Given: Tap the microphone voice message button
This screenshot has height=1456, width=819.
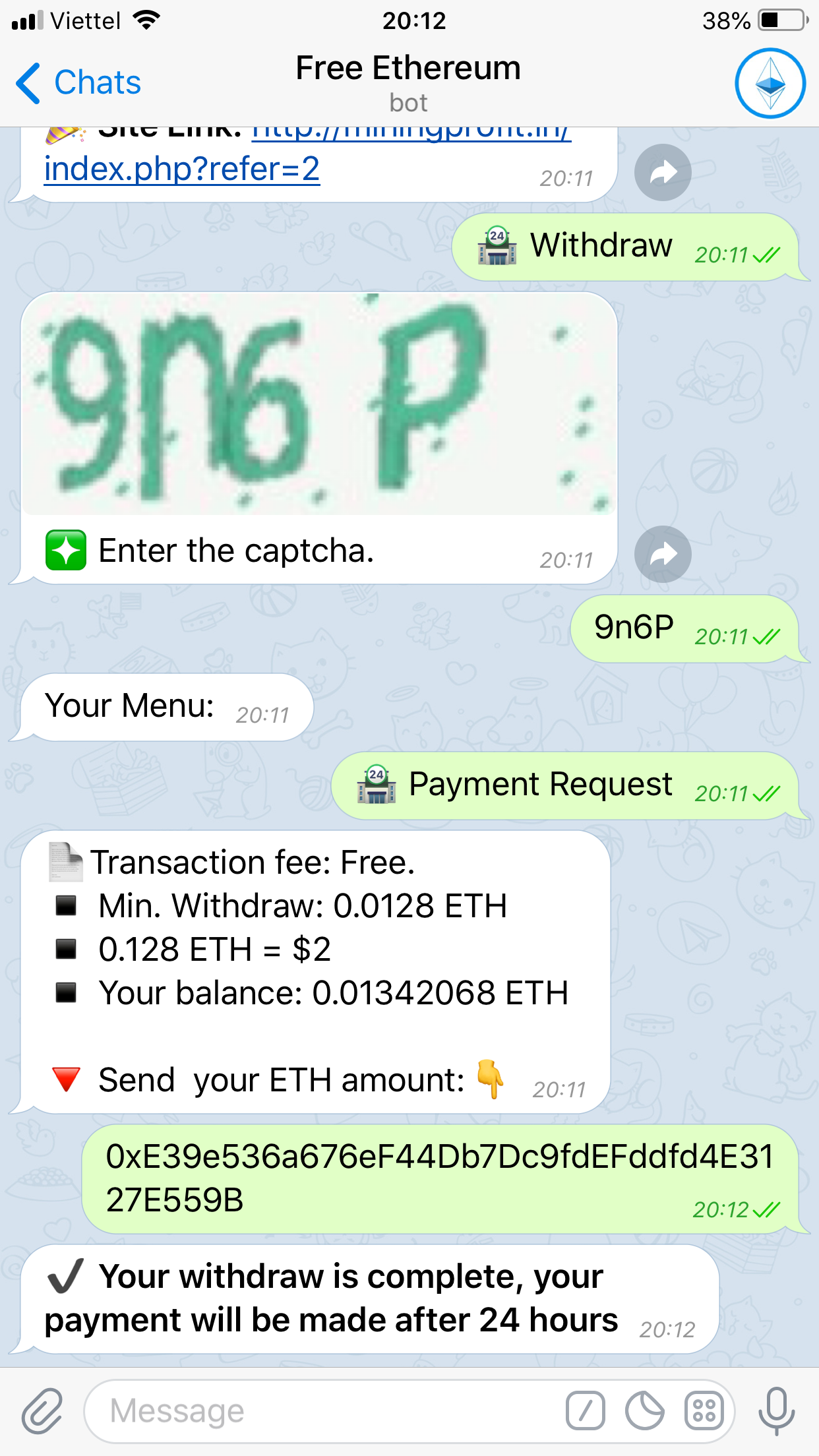Looking at the screenshot, I should click(776, 1410).
